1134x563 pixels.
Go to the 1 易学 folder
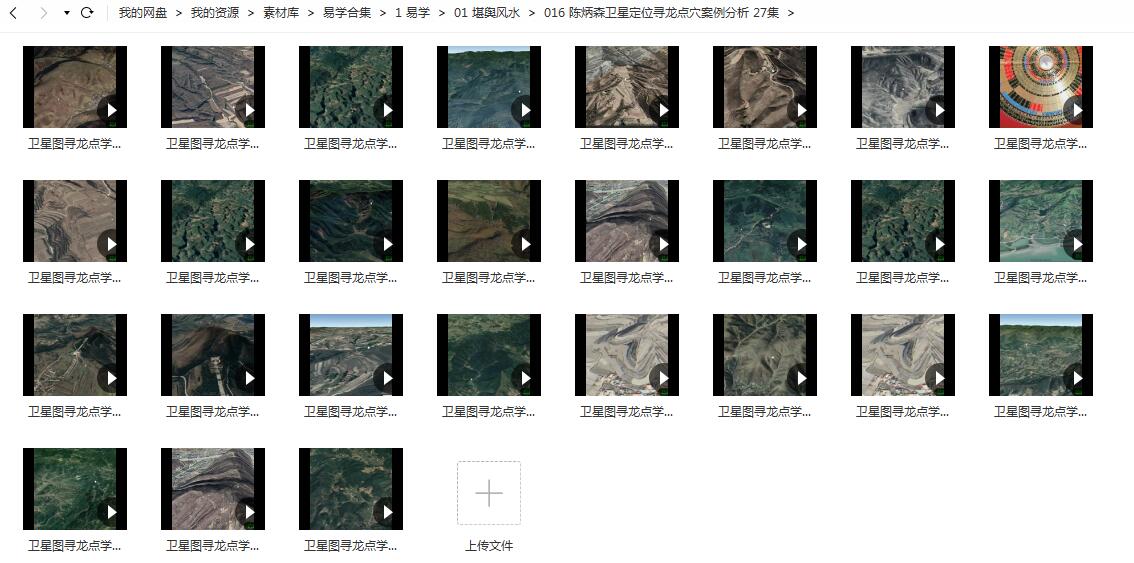[x=412, y=13]
